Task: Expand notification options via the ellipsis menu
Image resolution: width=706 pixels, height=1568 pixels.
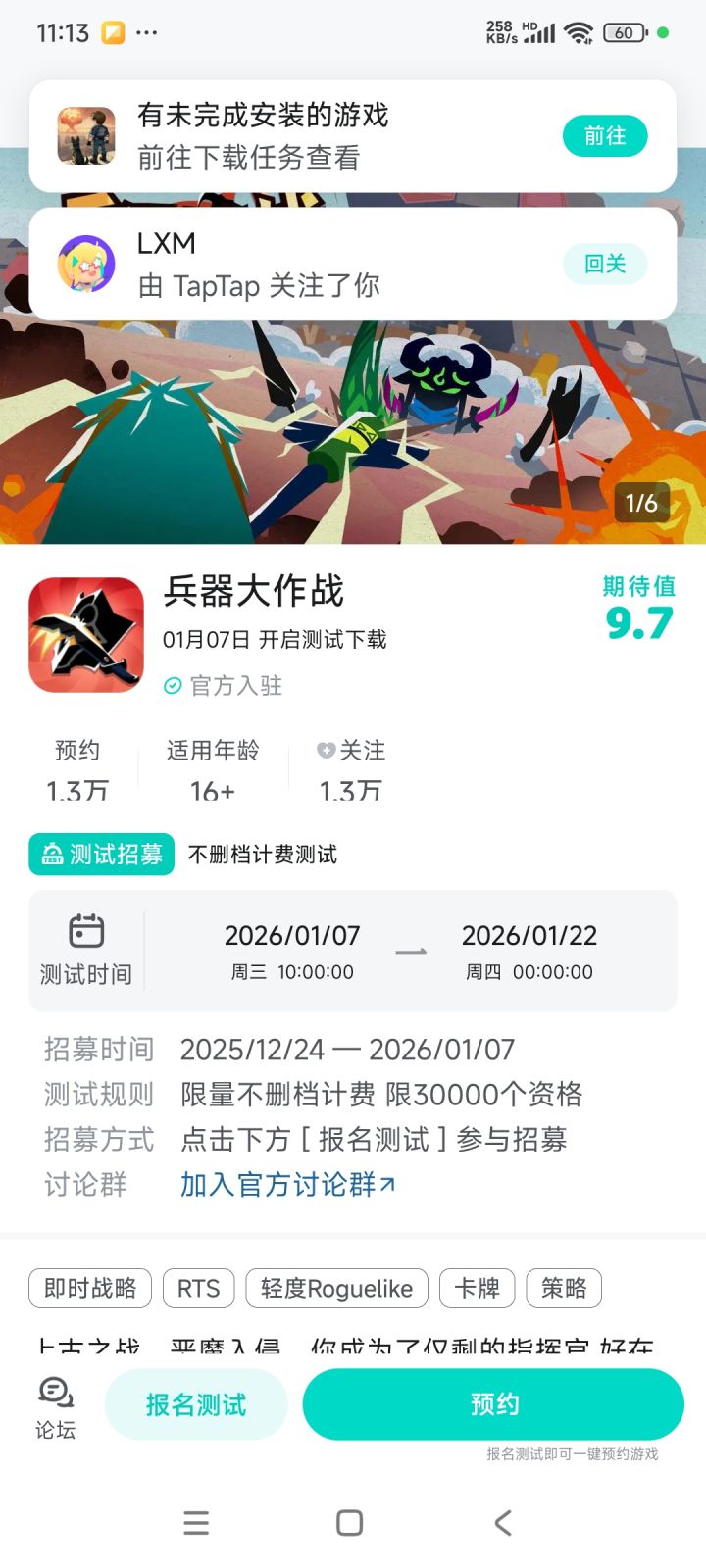Action: pos(145,32)
